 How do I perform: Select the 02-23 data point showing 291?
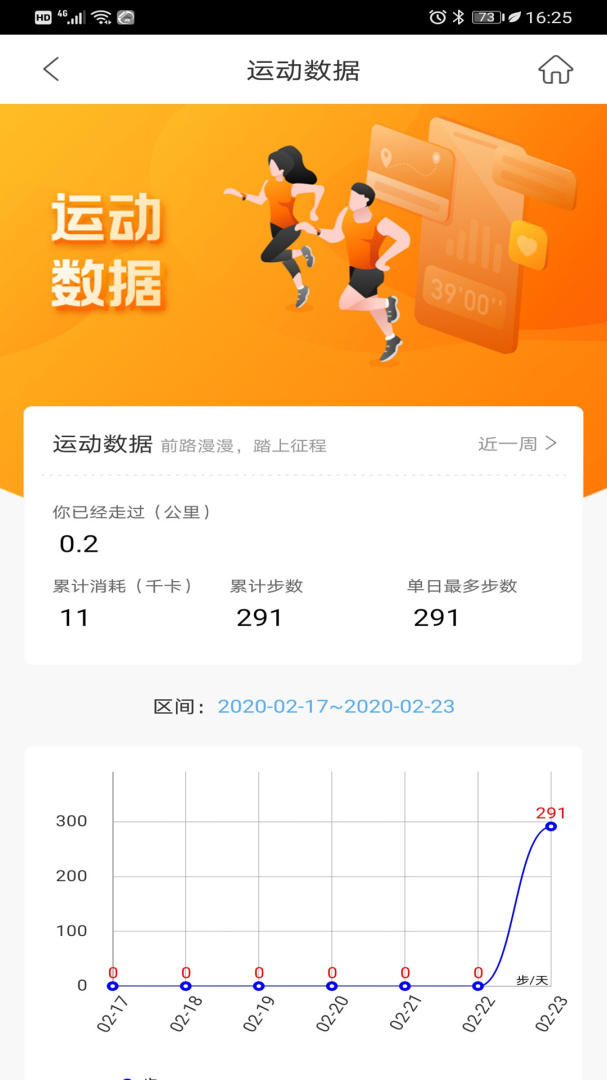coord(550,826)
